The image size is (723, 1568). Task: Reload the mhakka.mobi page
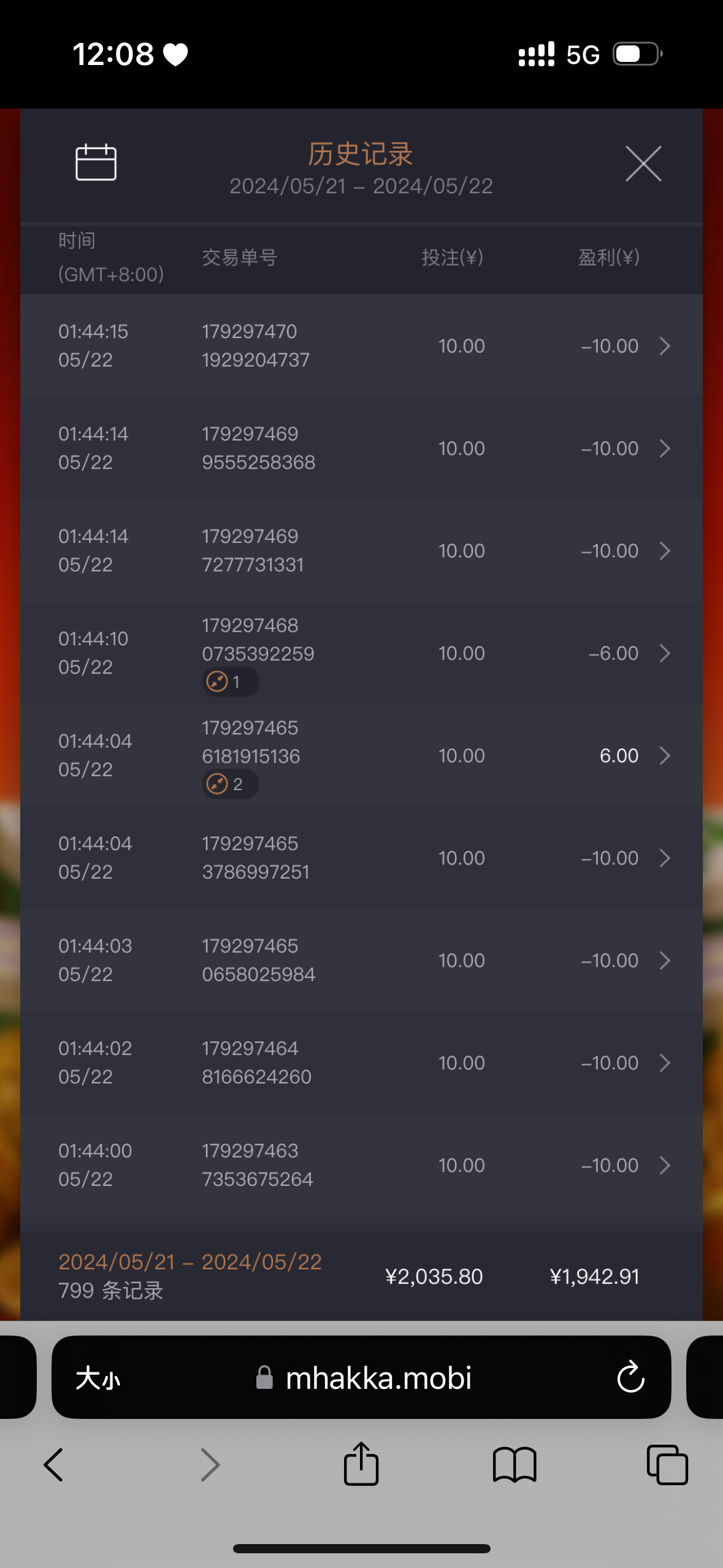pyautogui.click(x=630, y=1378)
